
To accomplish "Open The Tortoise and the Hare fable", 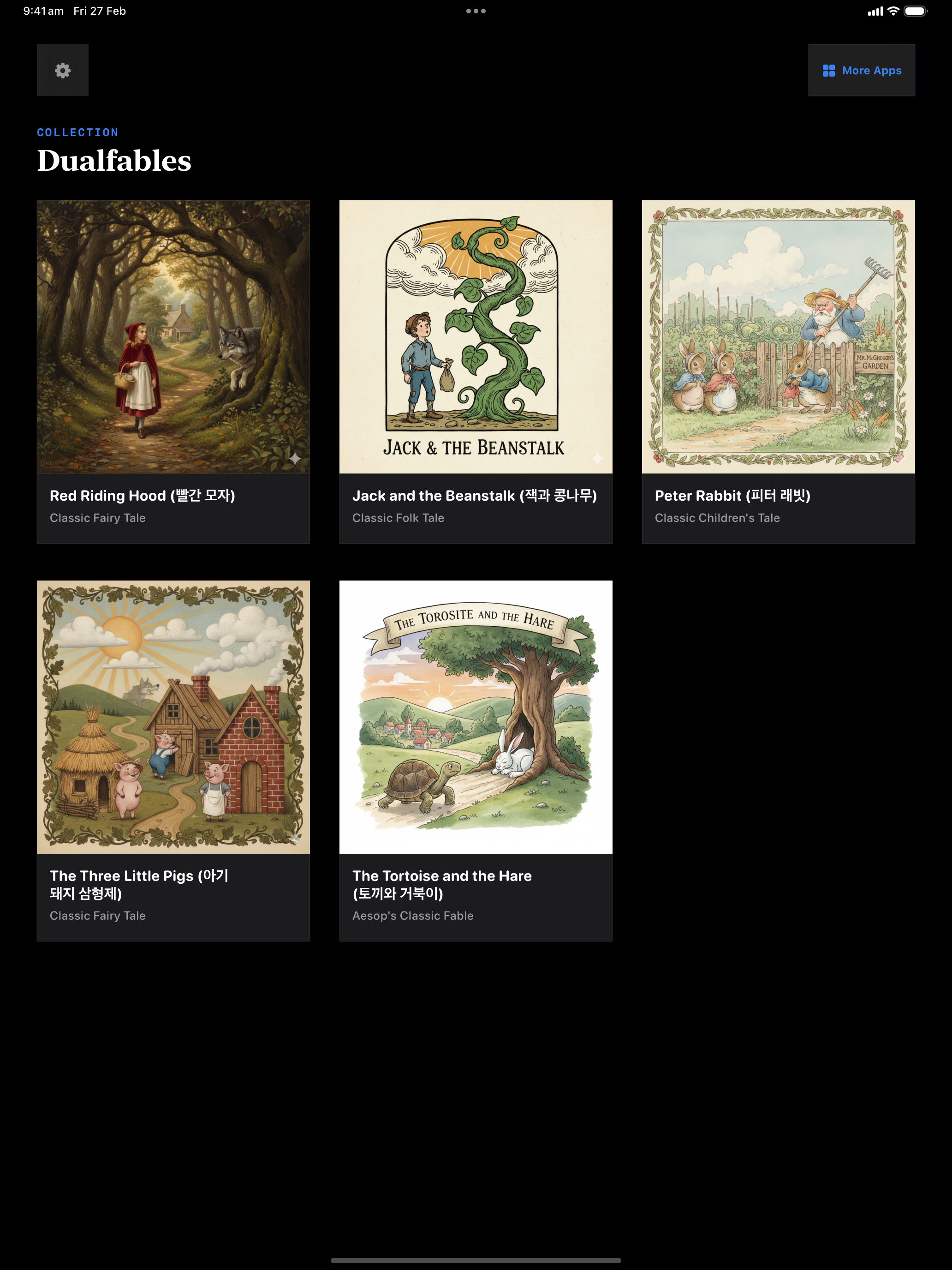I will point(475,760).
